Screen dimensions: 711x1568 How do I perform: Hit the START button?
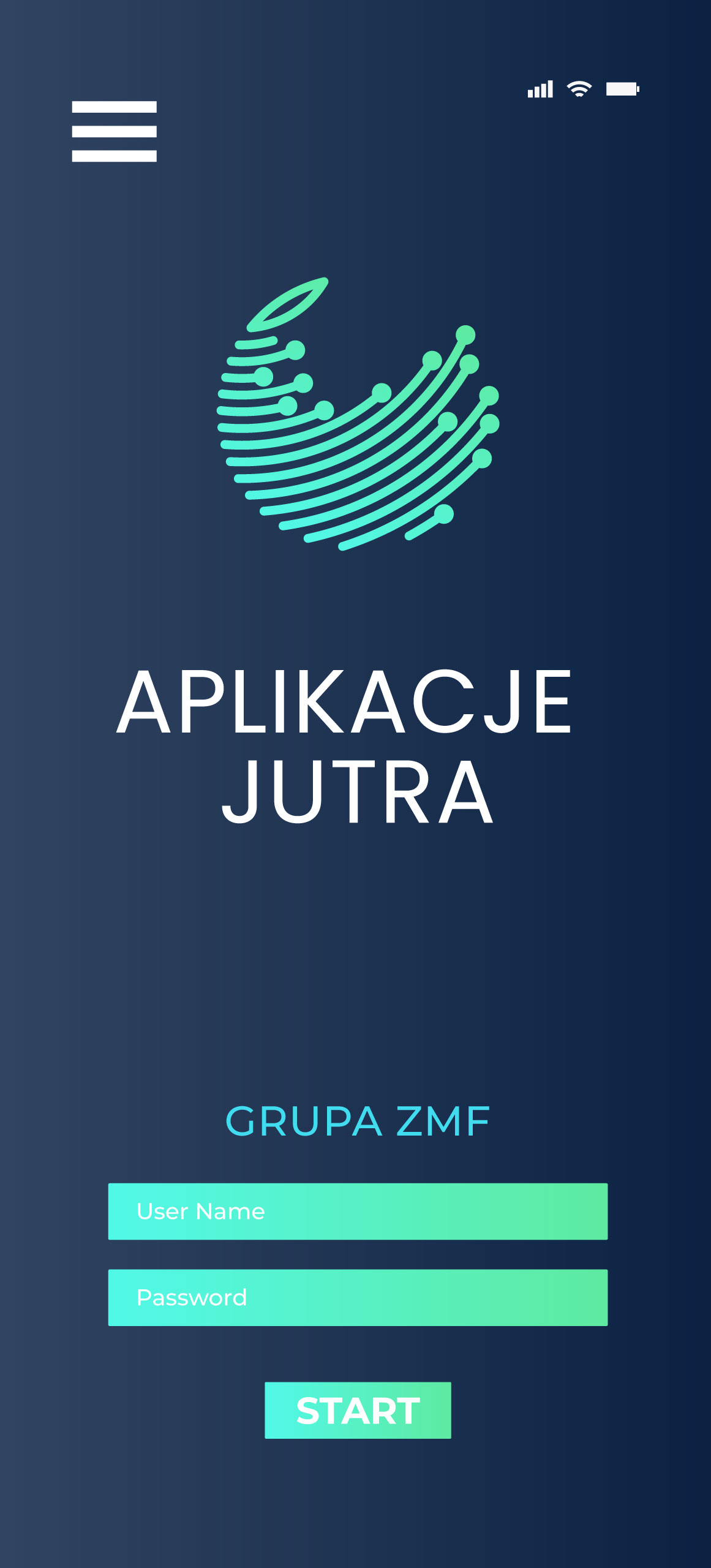pyautogui.click(x=358, y=1411)
